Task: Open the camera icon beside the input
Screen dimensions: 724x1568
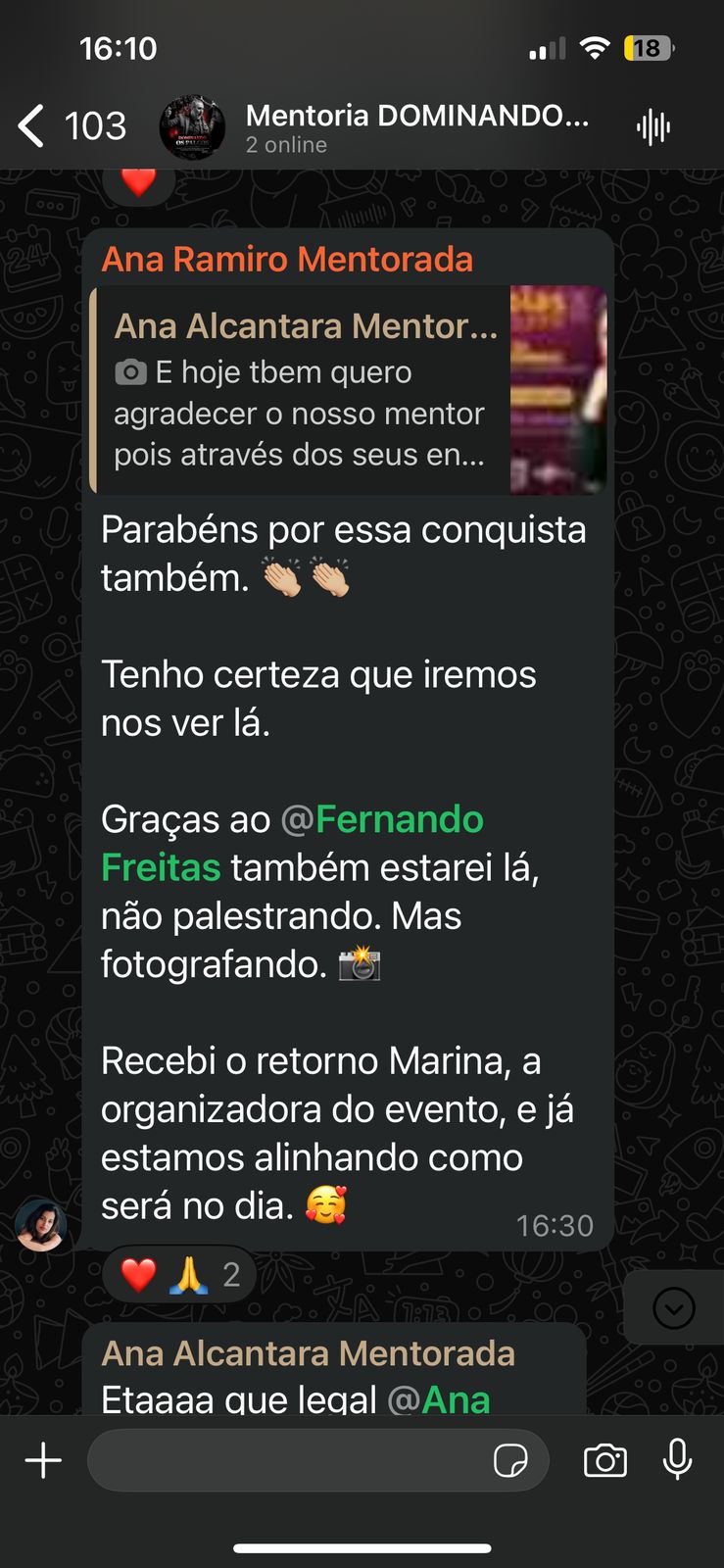Action: point(604,1459)
